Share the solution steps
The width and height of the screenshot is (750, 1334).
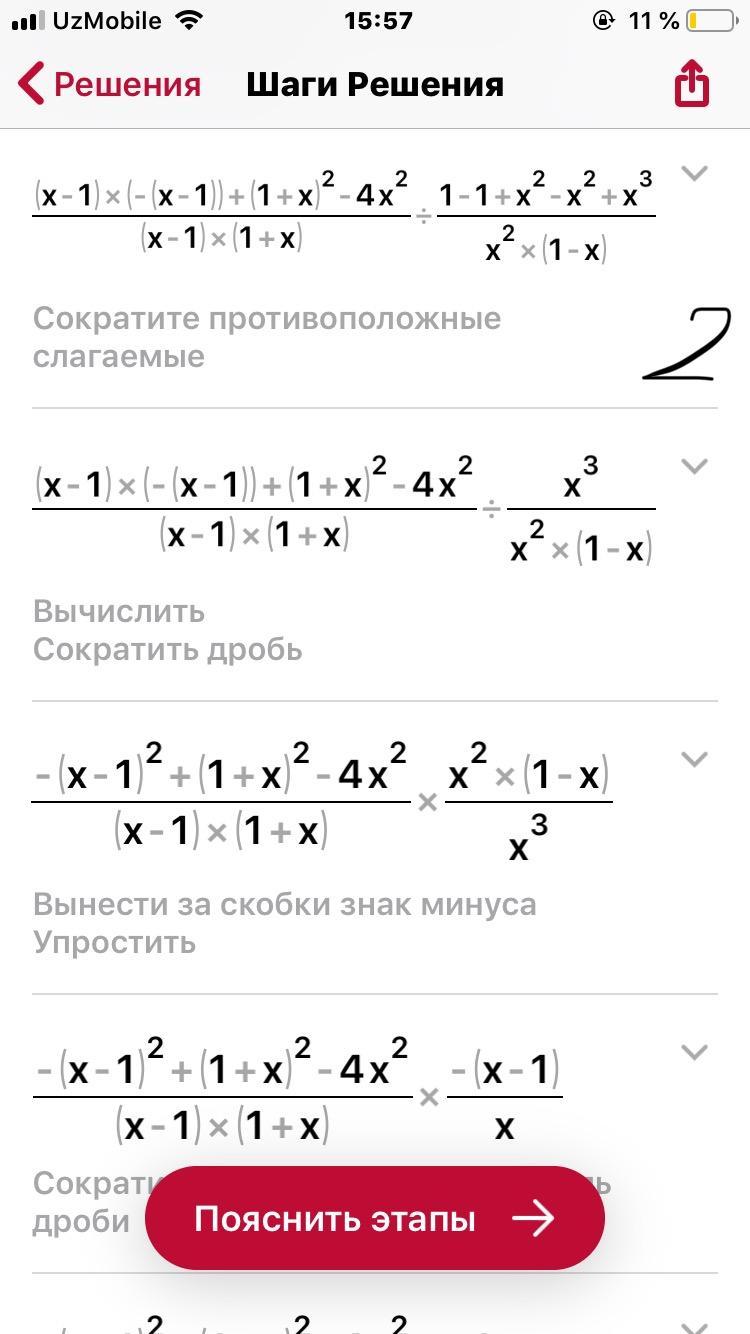[691, 84]
